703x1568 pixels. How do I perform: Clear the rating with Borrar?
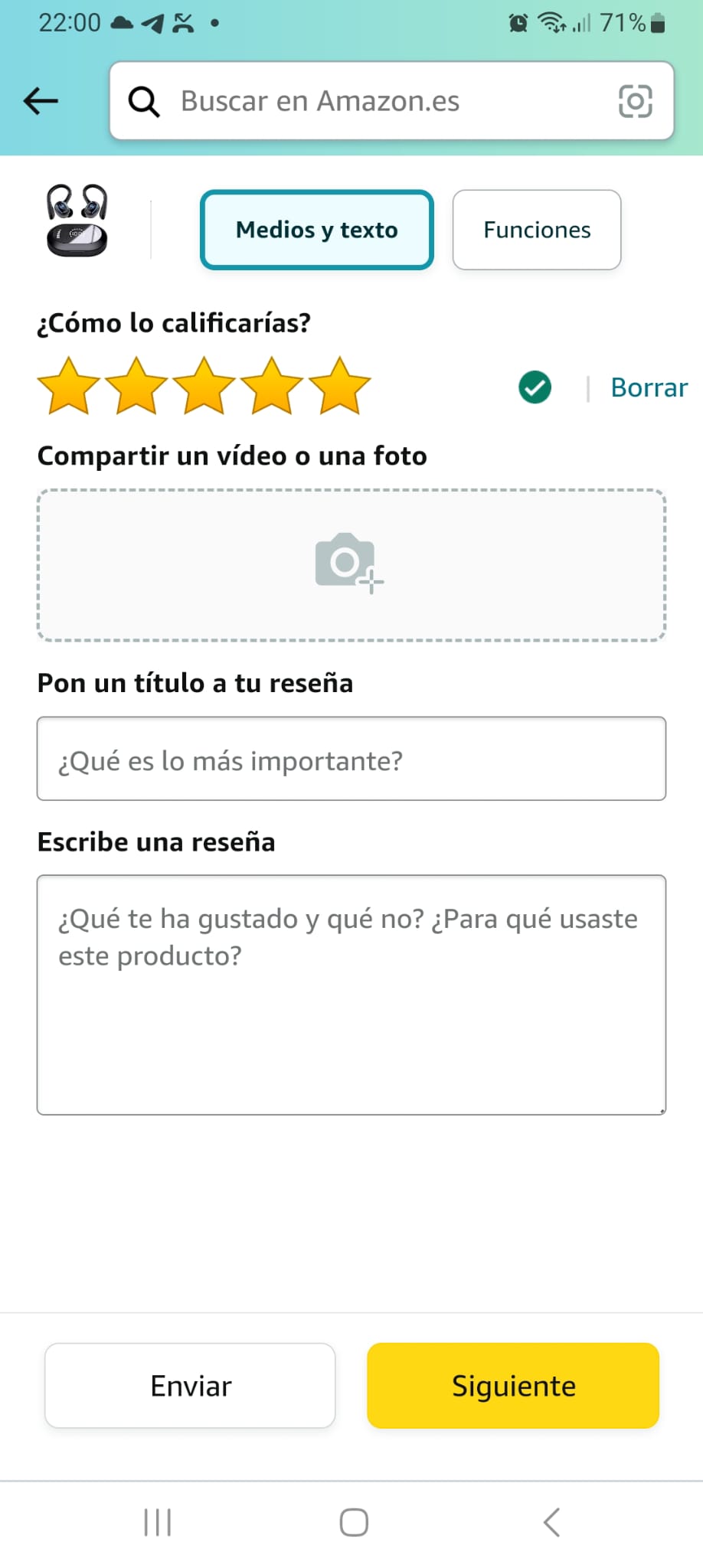(x=649, y=387)
